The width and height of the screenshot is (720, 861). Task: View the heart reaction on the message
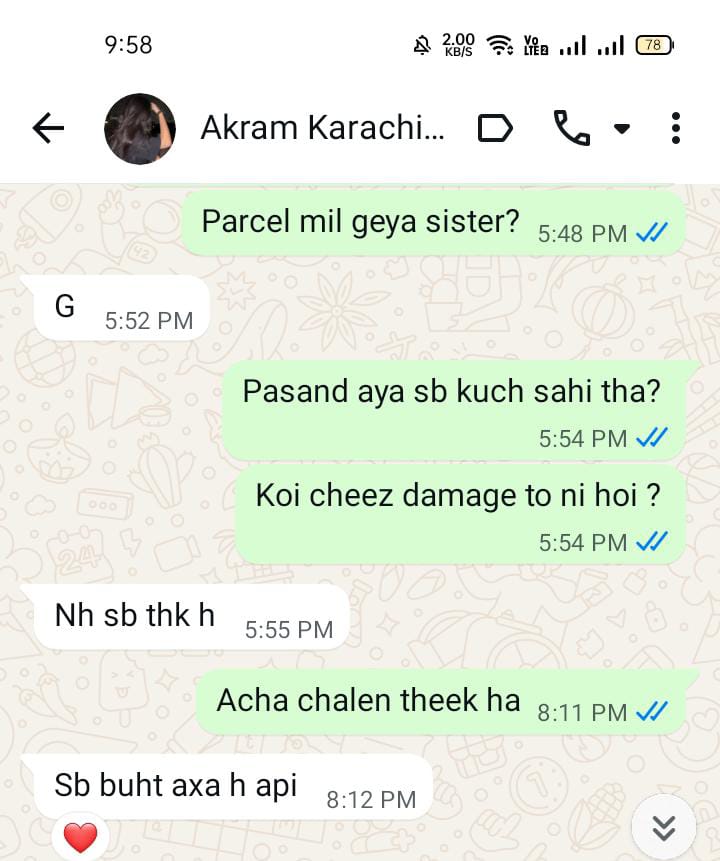point(80,837)
